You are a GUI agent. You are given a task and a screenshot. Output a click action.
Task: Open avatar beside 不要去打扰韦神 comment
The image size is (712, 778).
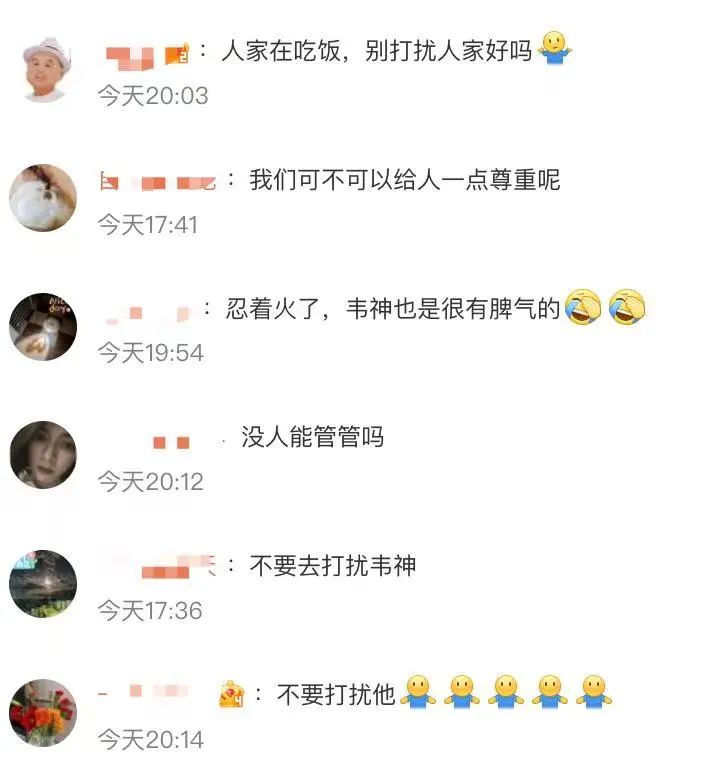pyautogui.click(x=43, y=583)
